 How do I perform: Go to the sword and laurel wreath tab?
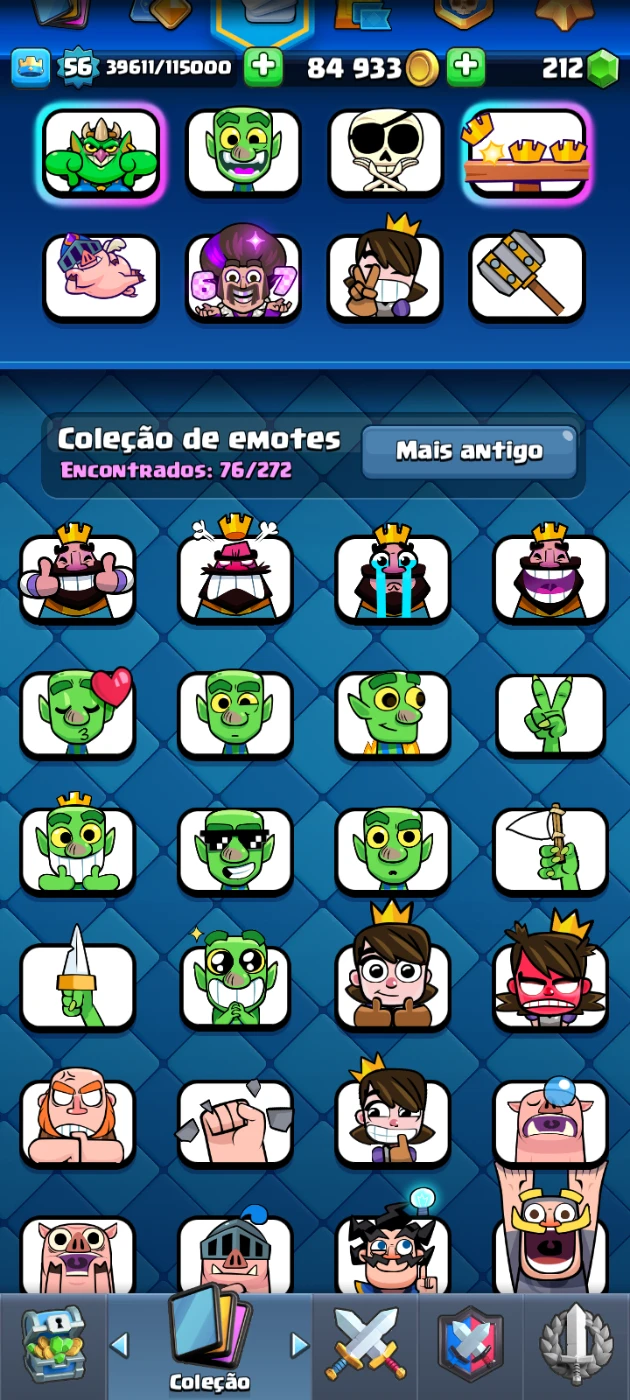(x=576, y=1345)
